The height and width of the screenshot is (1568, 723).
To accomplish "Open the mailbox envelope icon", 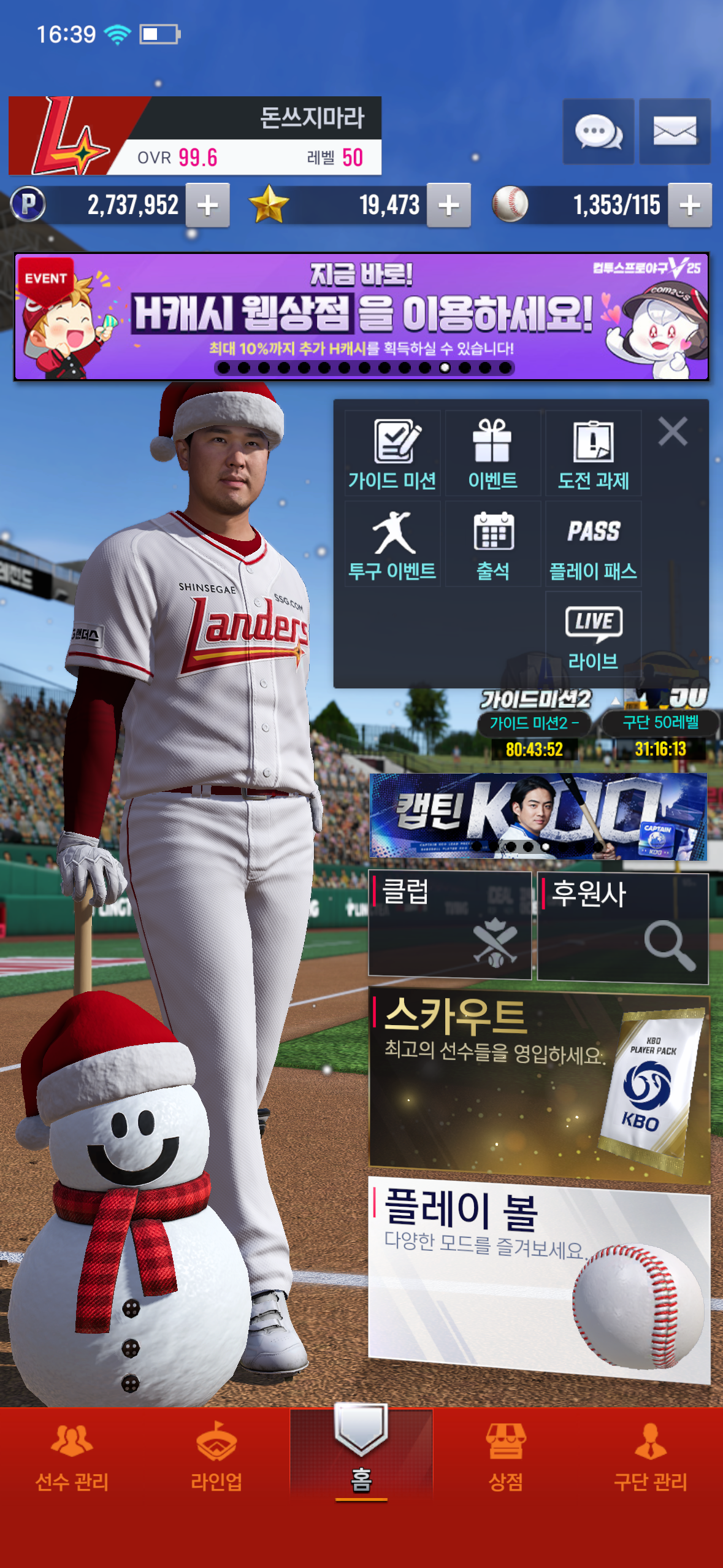I will (x=675, y=131).
